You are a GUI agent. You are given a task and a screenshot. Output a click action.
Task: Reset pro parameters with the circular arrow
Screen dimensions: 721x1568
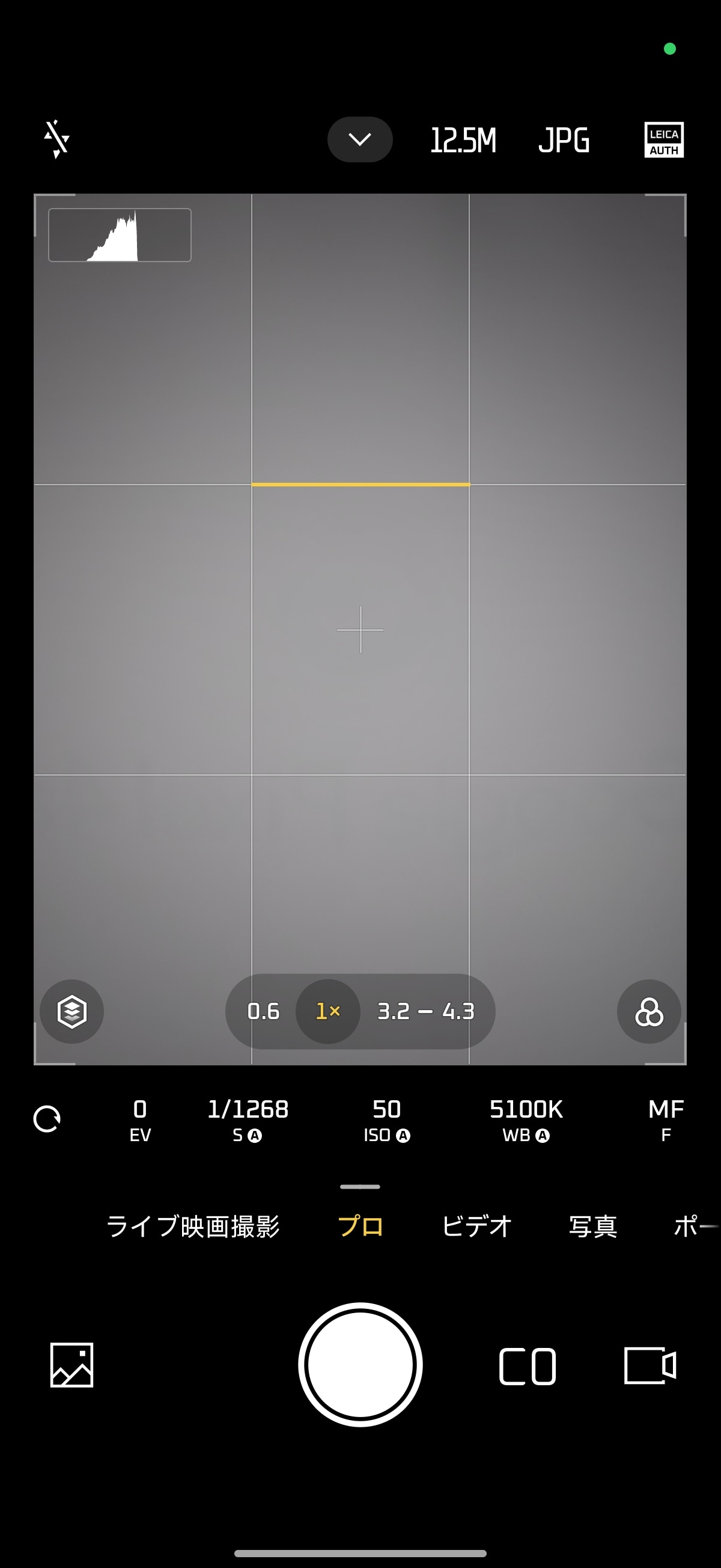[x=47, y=1119]
